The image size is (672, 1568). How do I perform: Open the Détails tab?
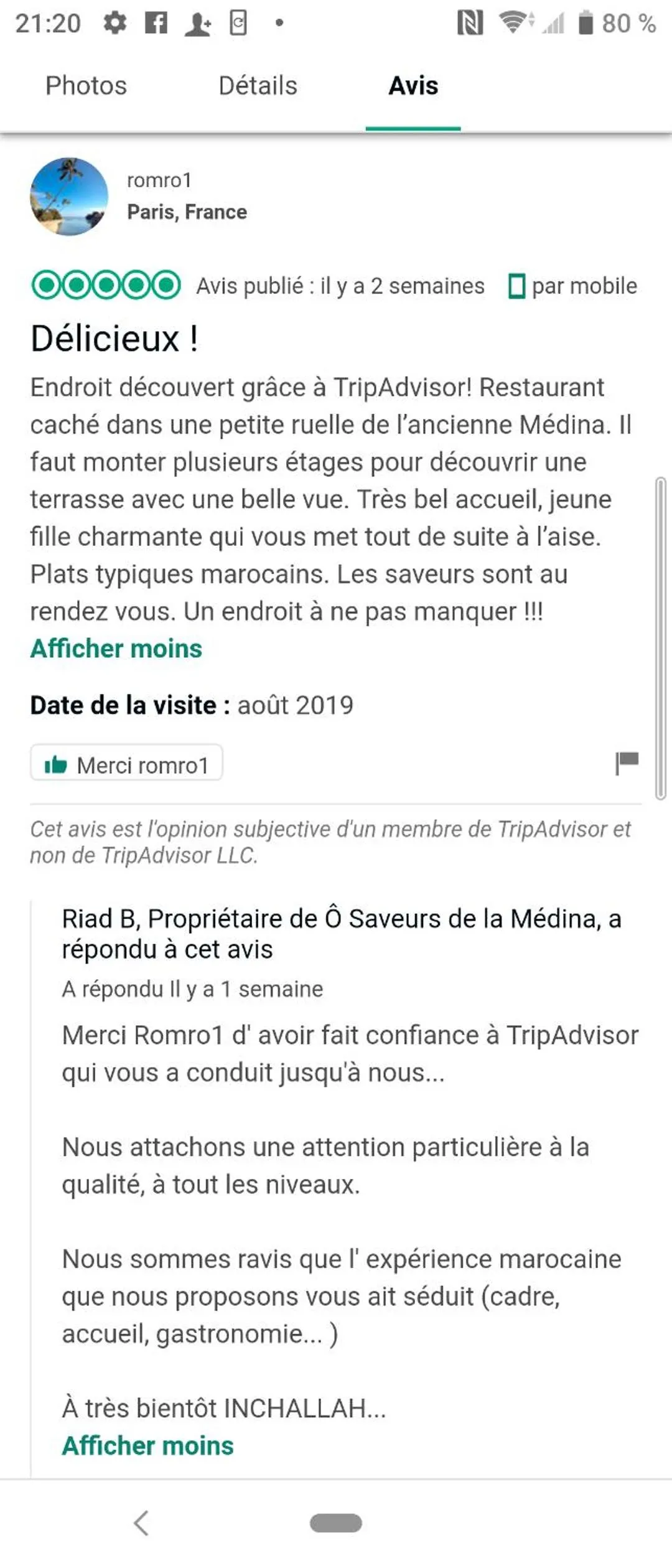coord(258,85)
